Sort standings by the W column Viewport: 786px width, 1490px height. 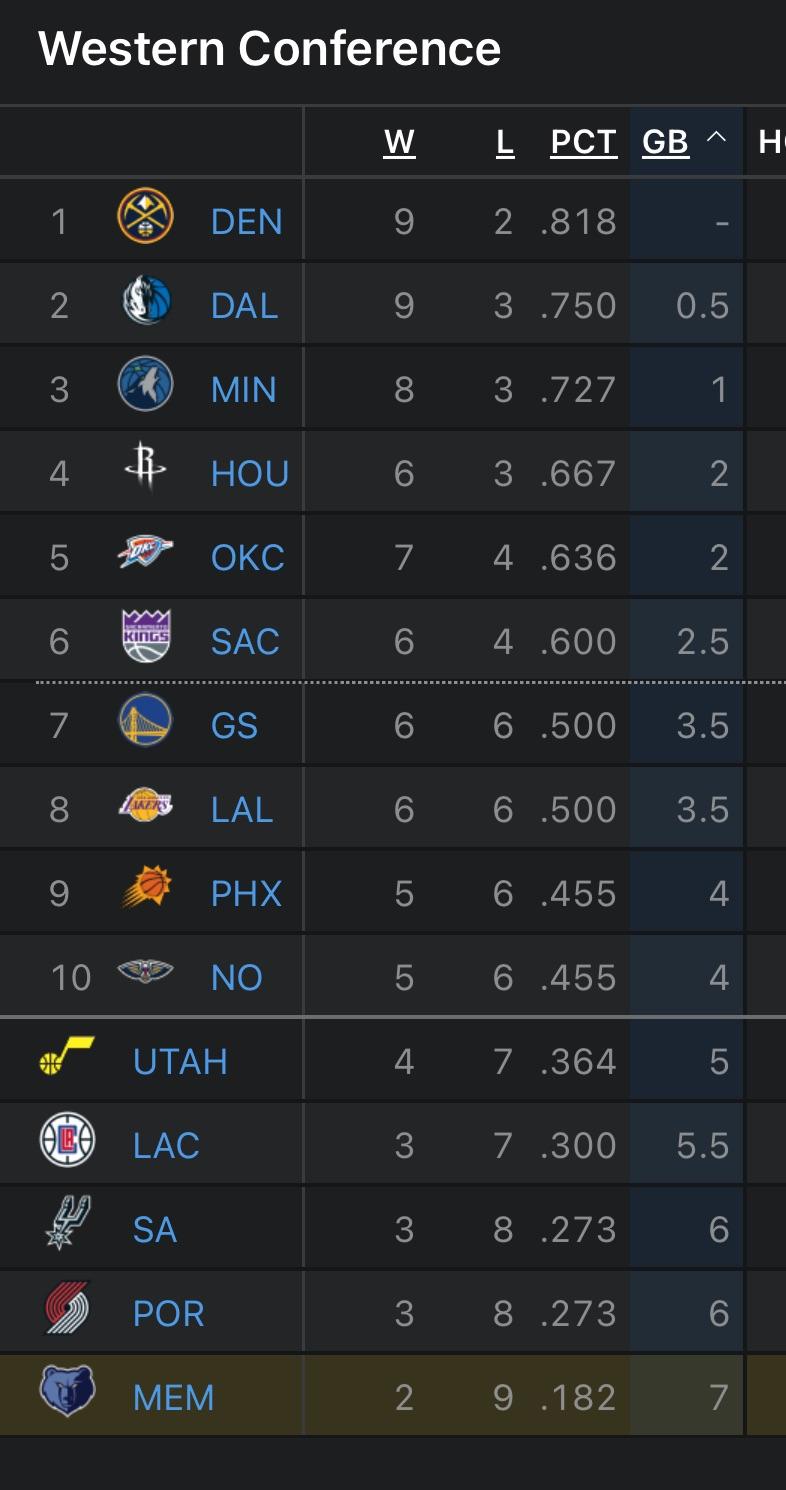tap(399, 143)
